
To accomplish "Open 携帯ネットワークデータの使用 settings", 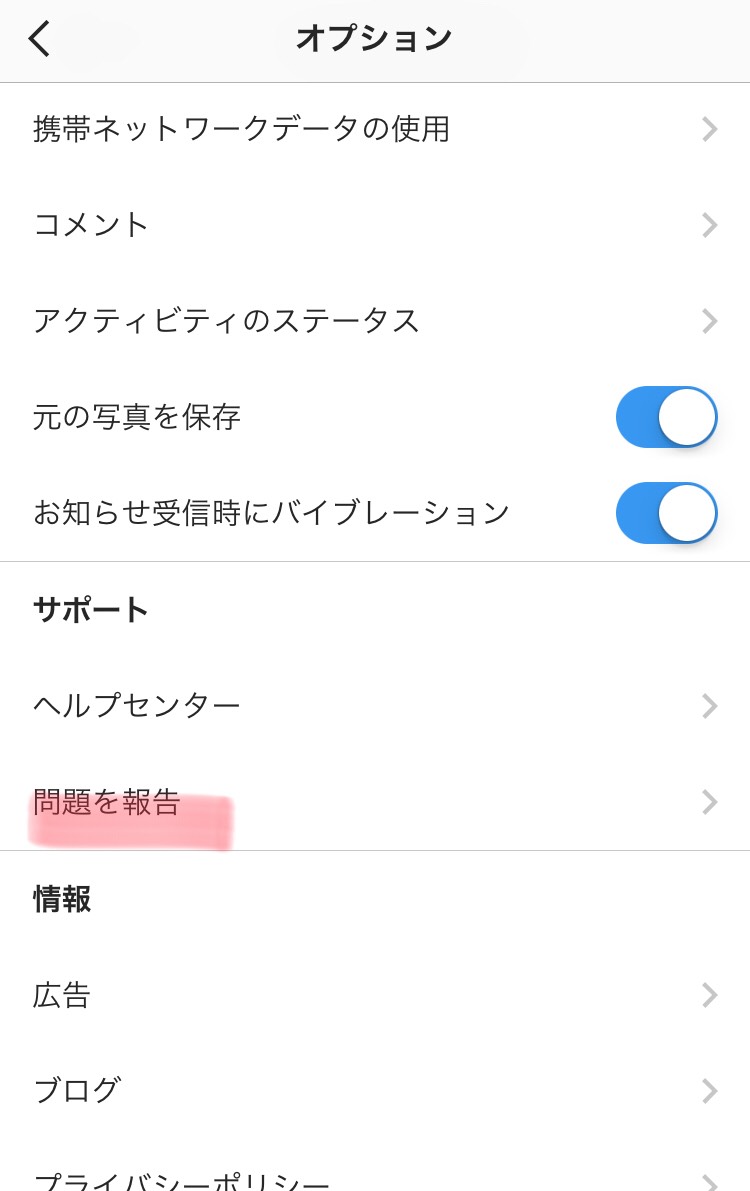I will [375, 129].
